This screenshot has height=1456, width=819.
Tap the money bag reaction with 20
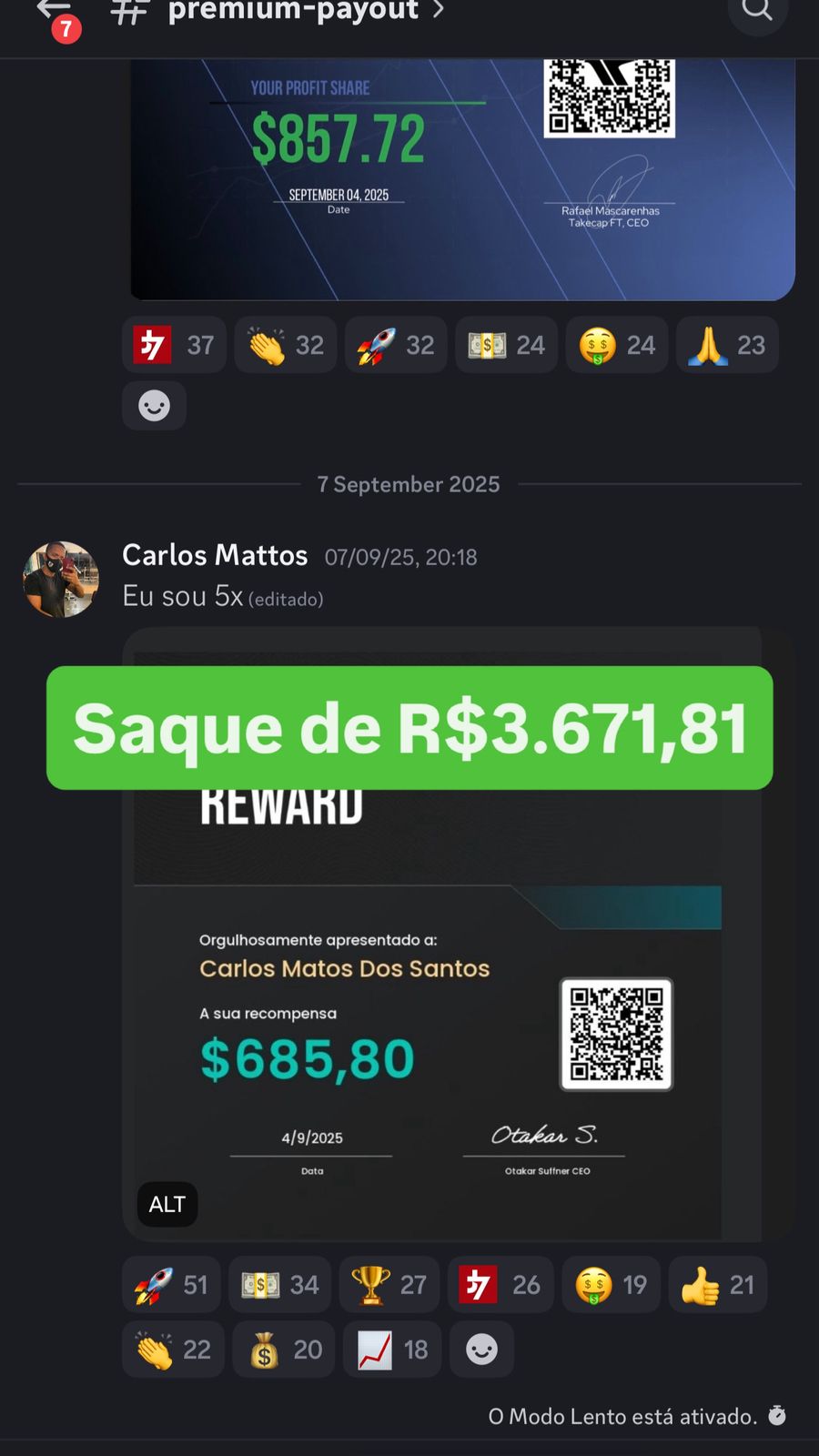click(282, 1350)
